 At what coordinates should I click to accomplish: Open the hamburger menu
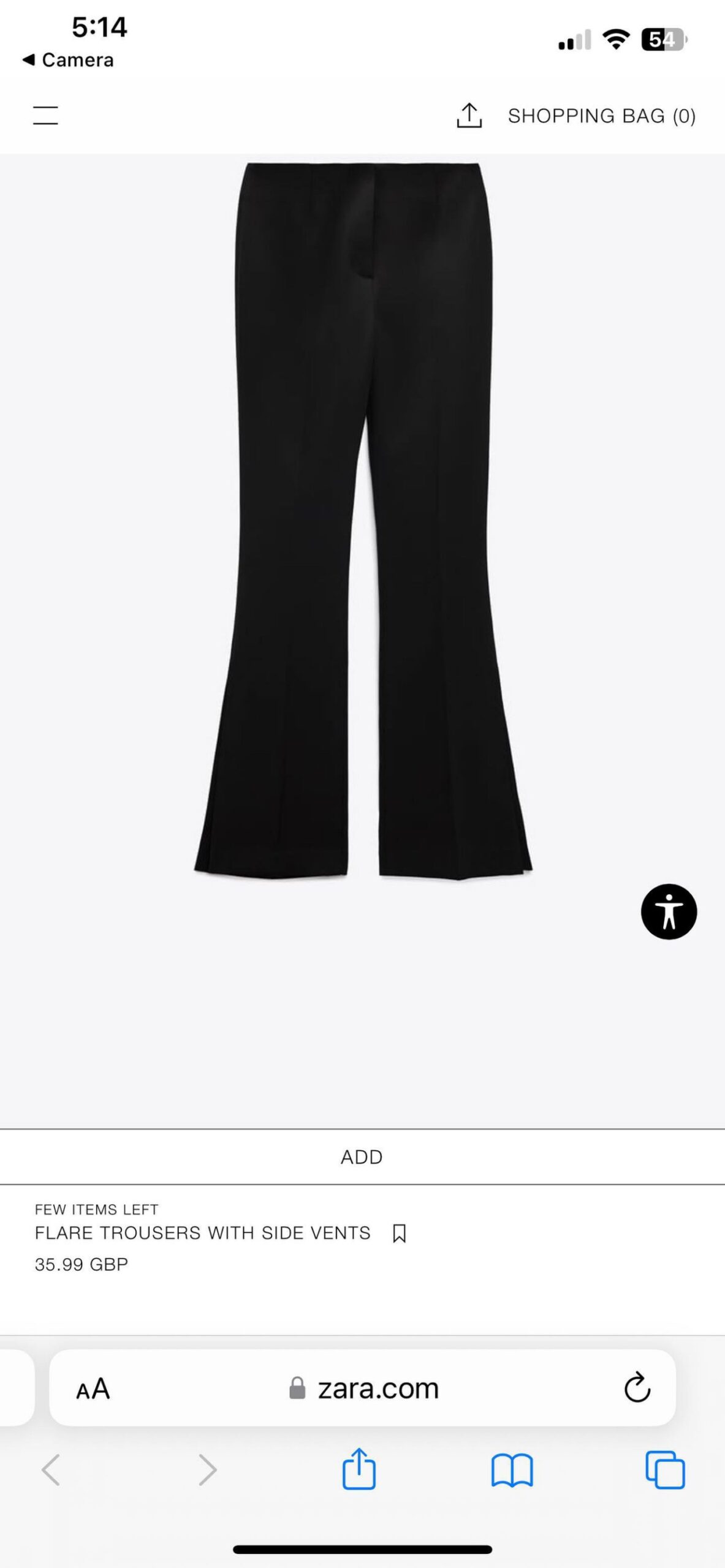(45, 115)
